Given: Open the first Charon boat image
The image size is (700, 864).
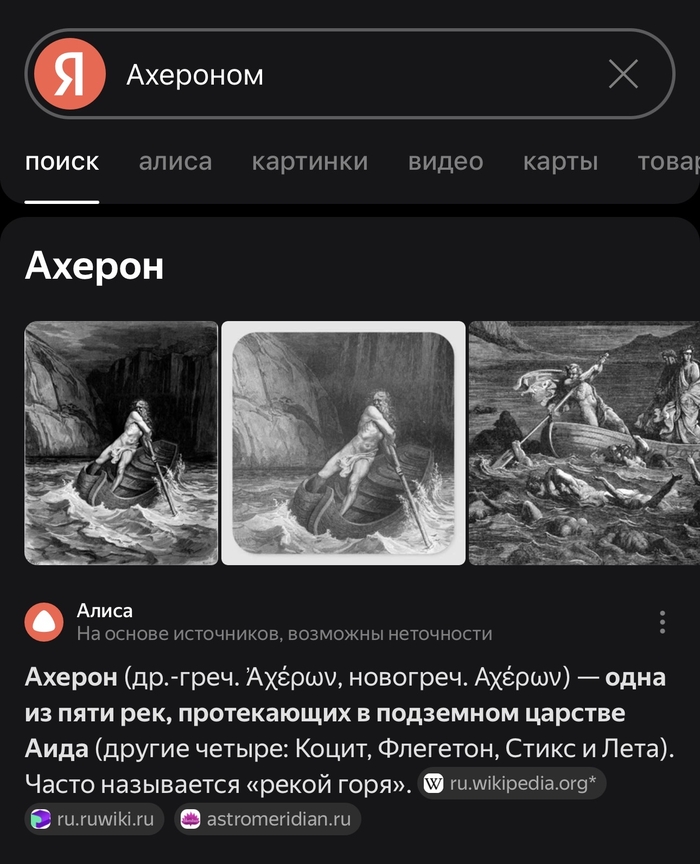Looking at the screenshot, I should pyautogui.click(x=121, y=443).
